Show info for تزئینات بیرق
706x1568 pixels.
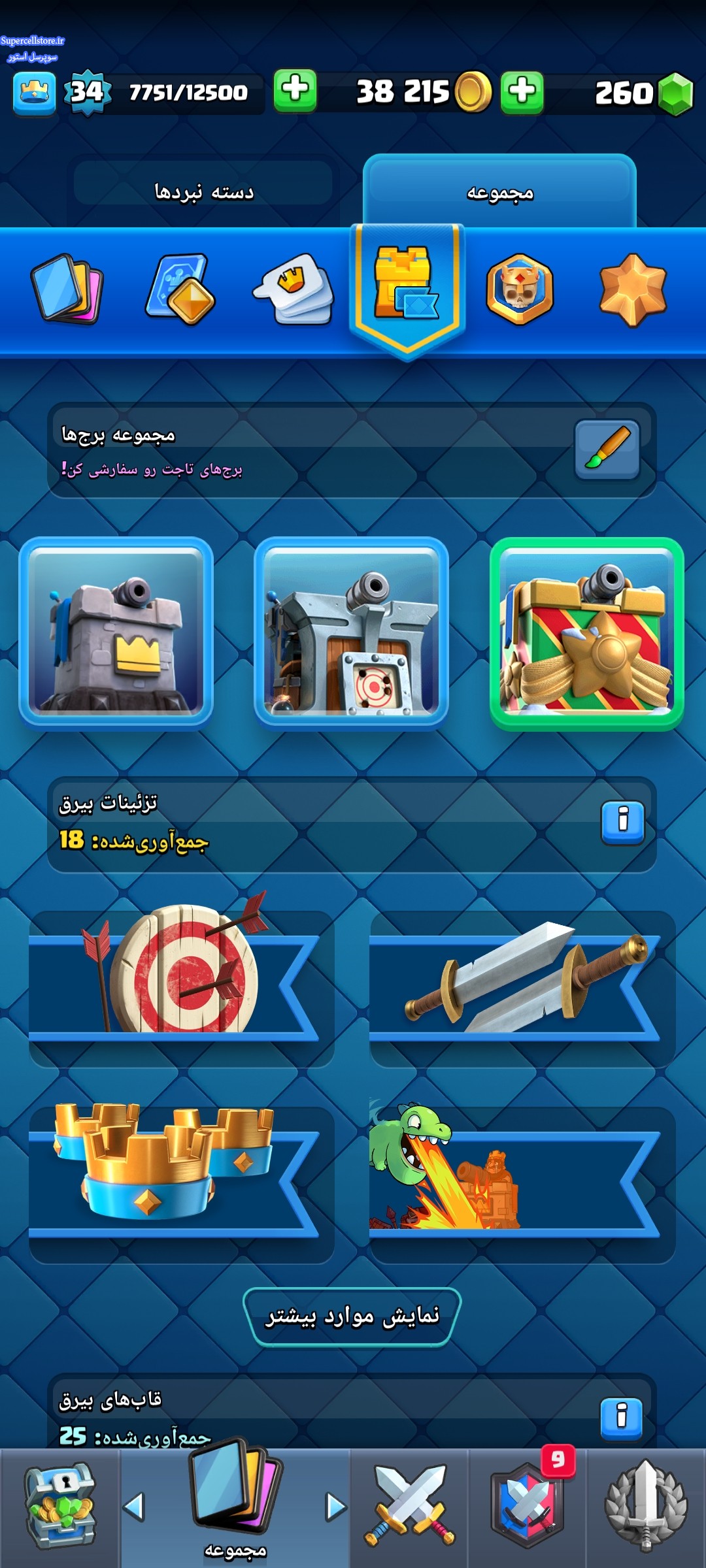[622, 821]
